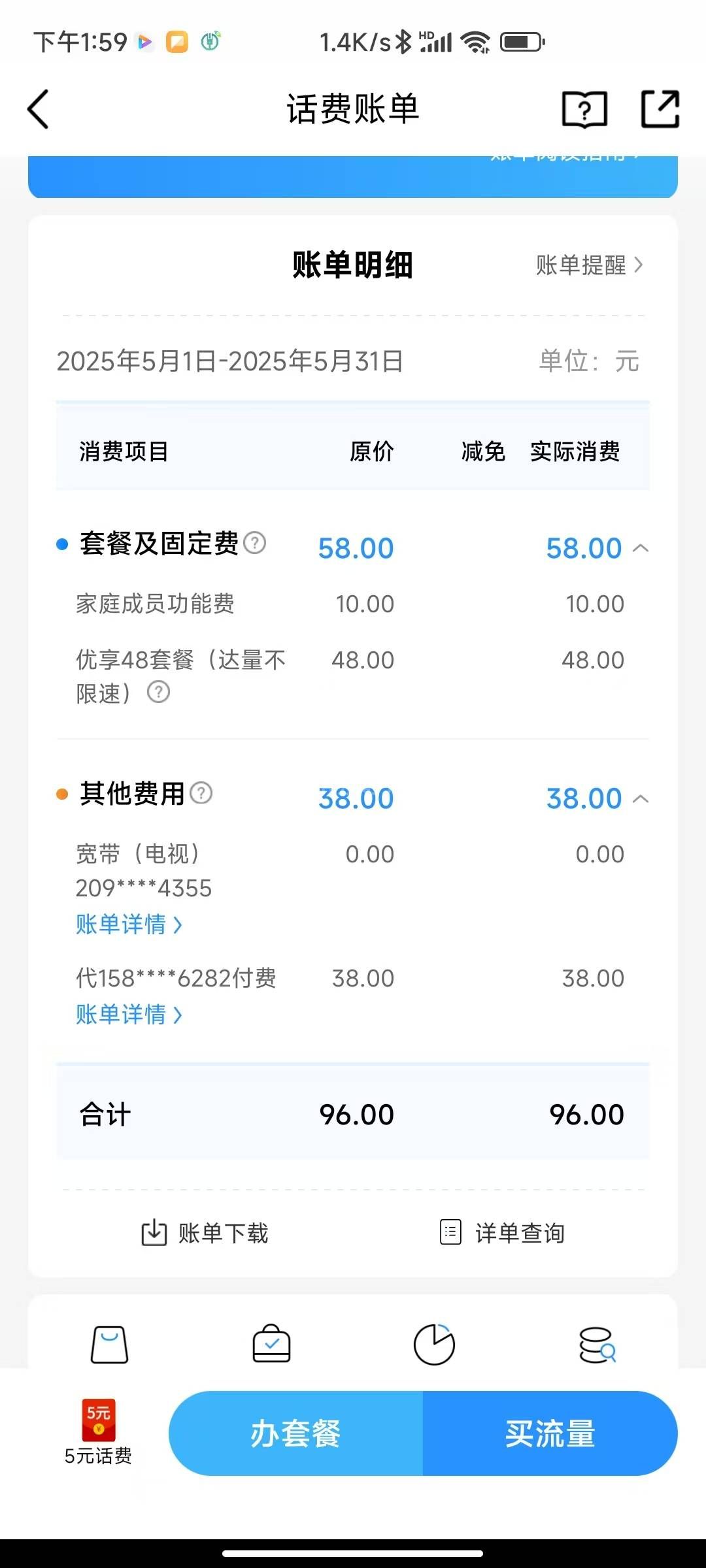The height and width of the screenshot is (1568, 706).
Task: Open 账单详情 under 宽带（电视）
Action: pos(128,924)
